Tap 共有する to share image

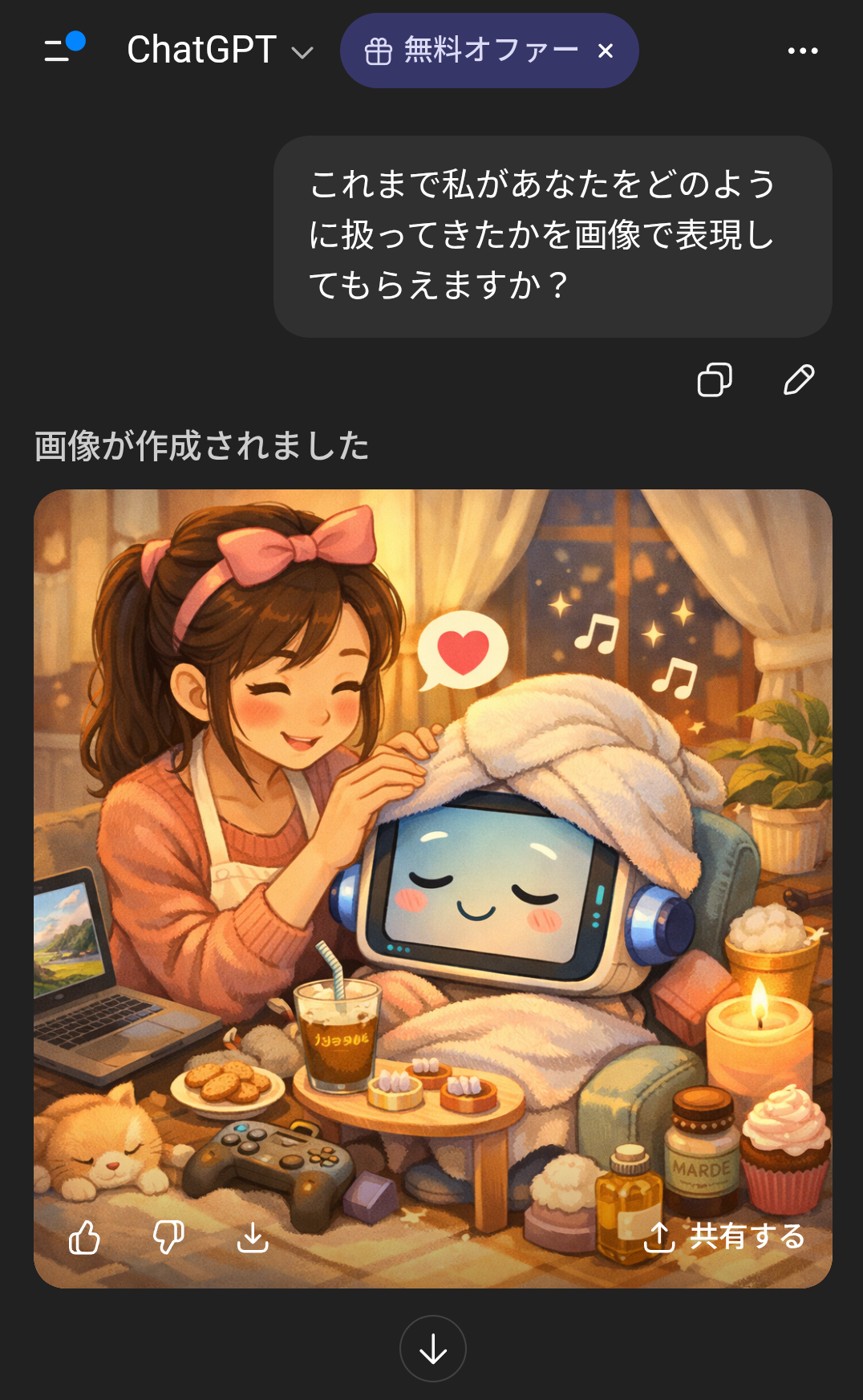pos(724,1236)
